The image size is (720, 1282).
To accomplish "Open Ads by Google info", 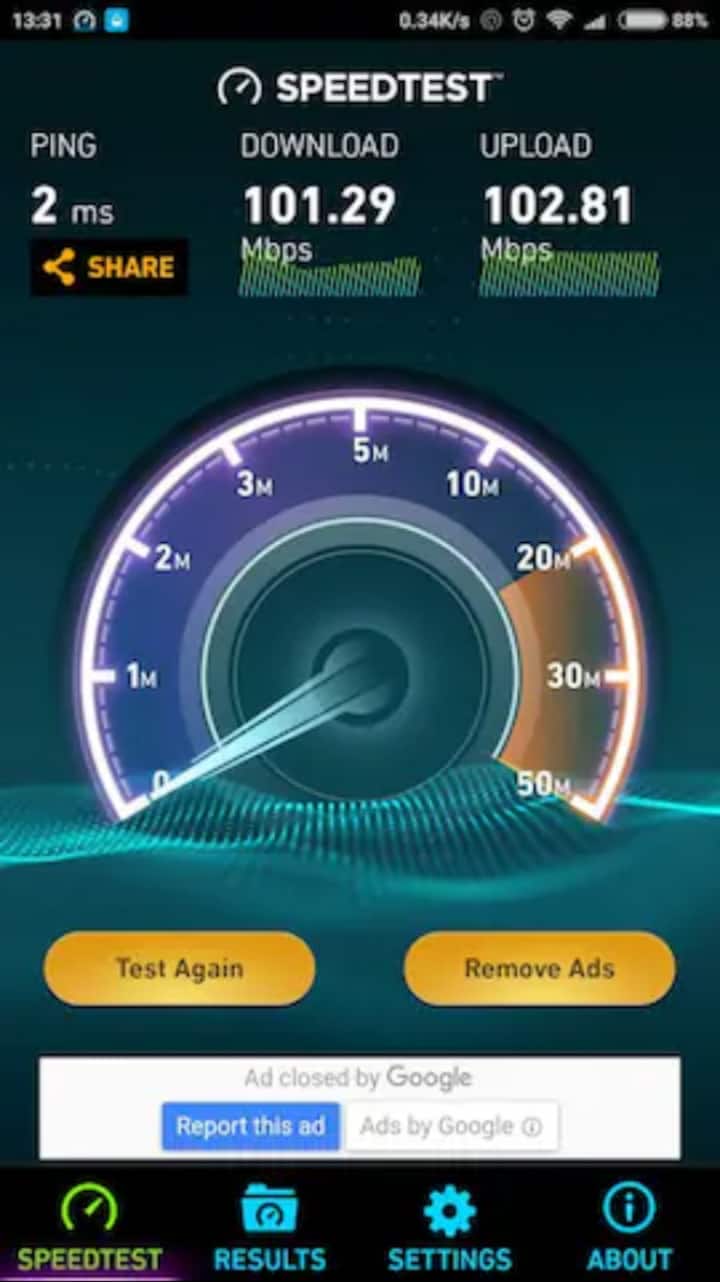I will pos(450,1127).
